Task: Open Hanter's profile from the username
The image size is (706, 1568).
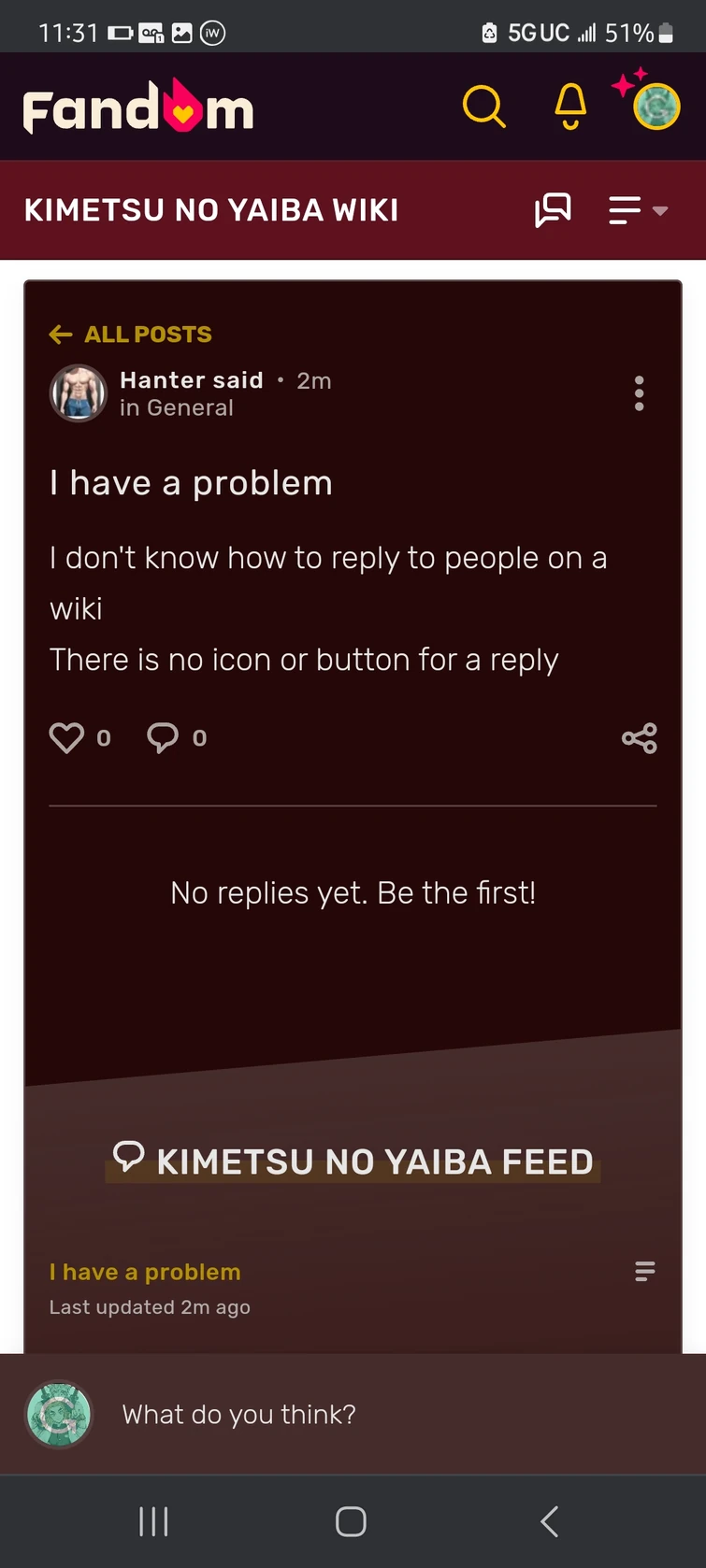Action: pyautogui.click(x=191, y=380)
